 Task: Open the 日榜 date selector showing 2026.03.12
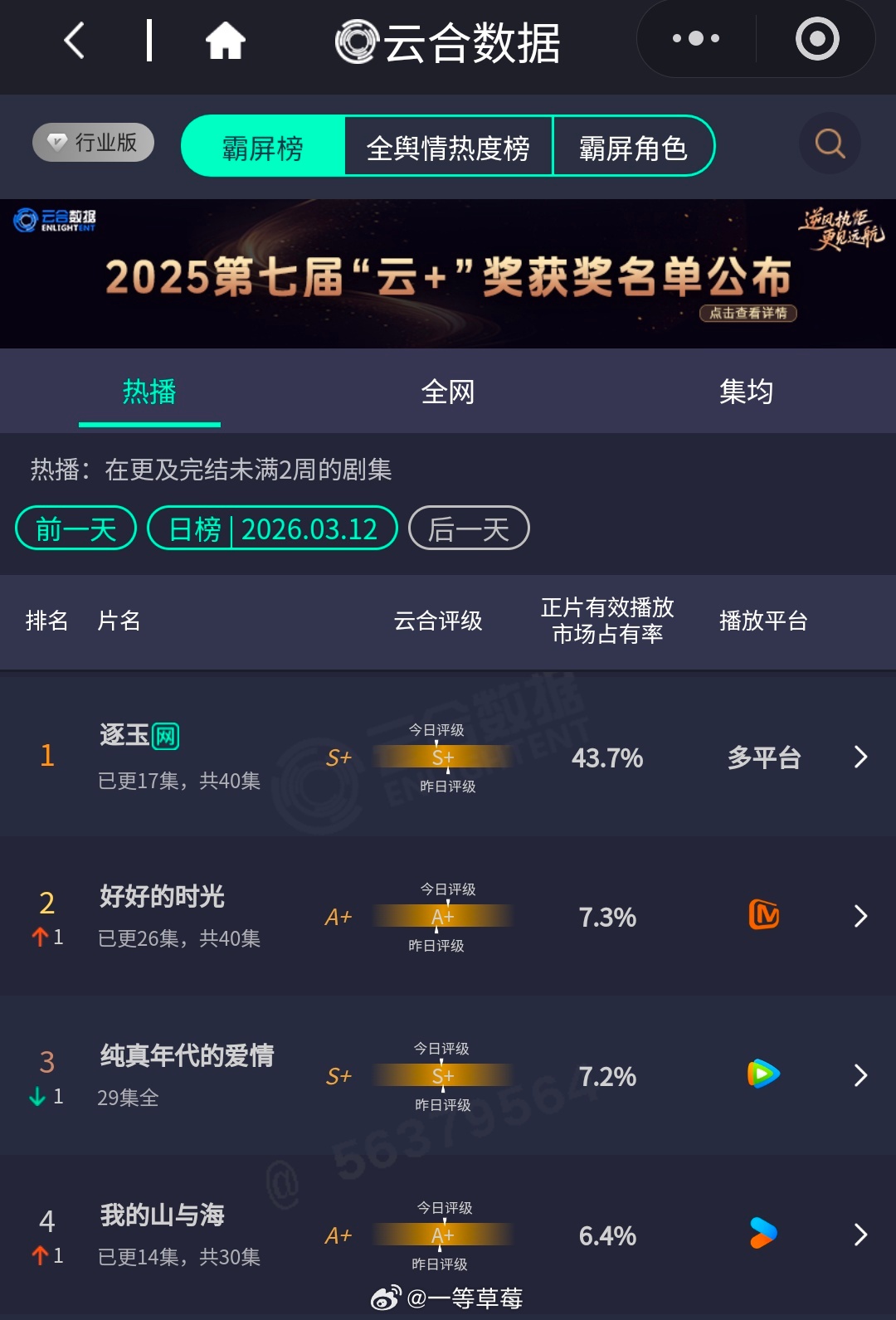[272, 528]
